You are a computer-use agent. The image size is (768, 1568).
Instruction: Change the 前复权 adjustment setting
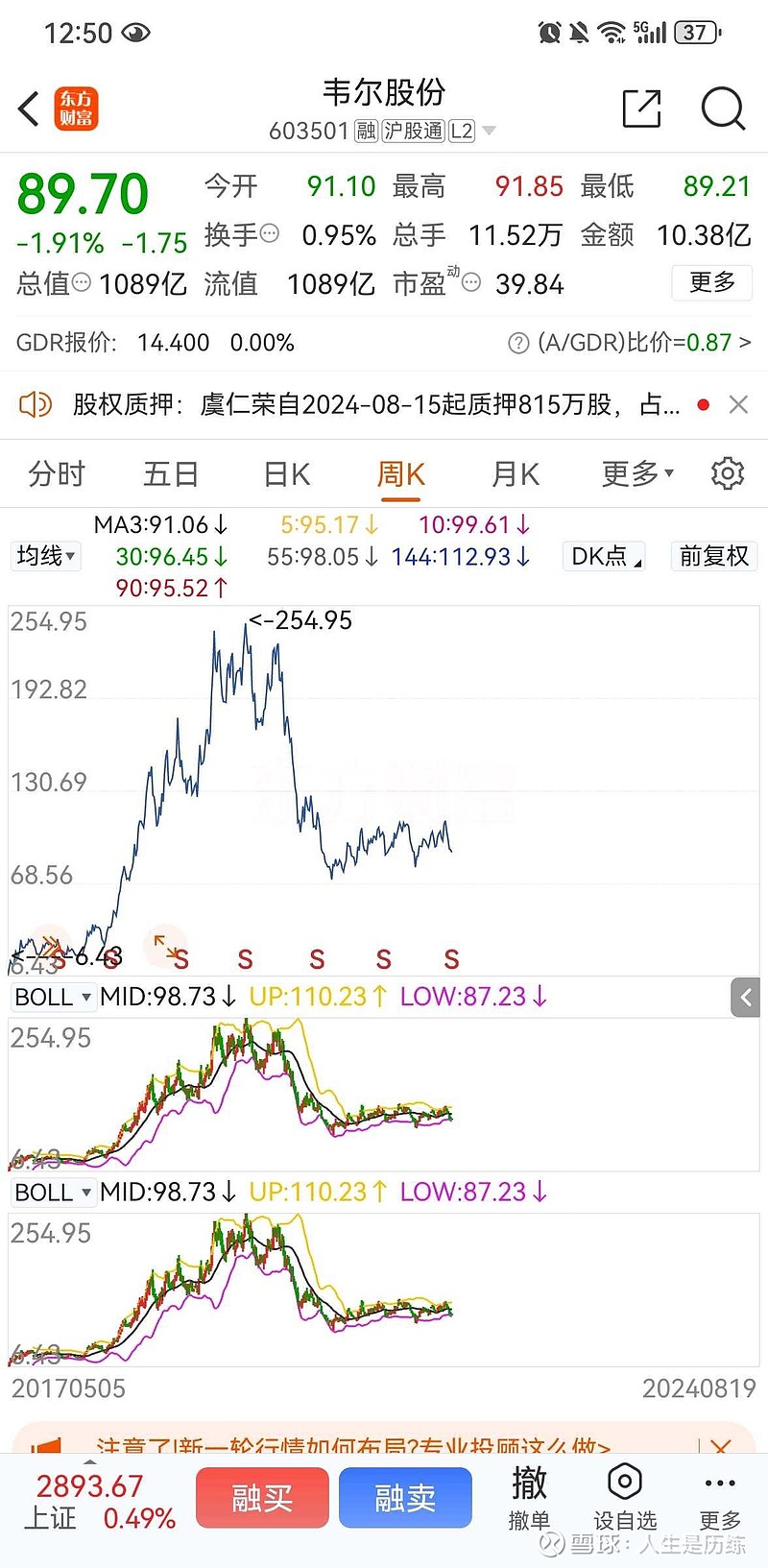[713, 556]
